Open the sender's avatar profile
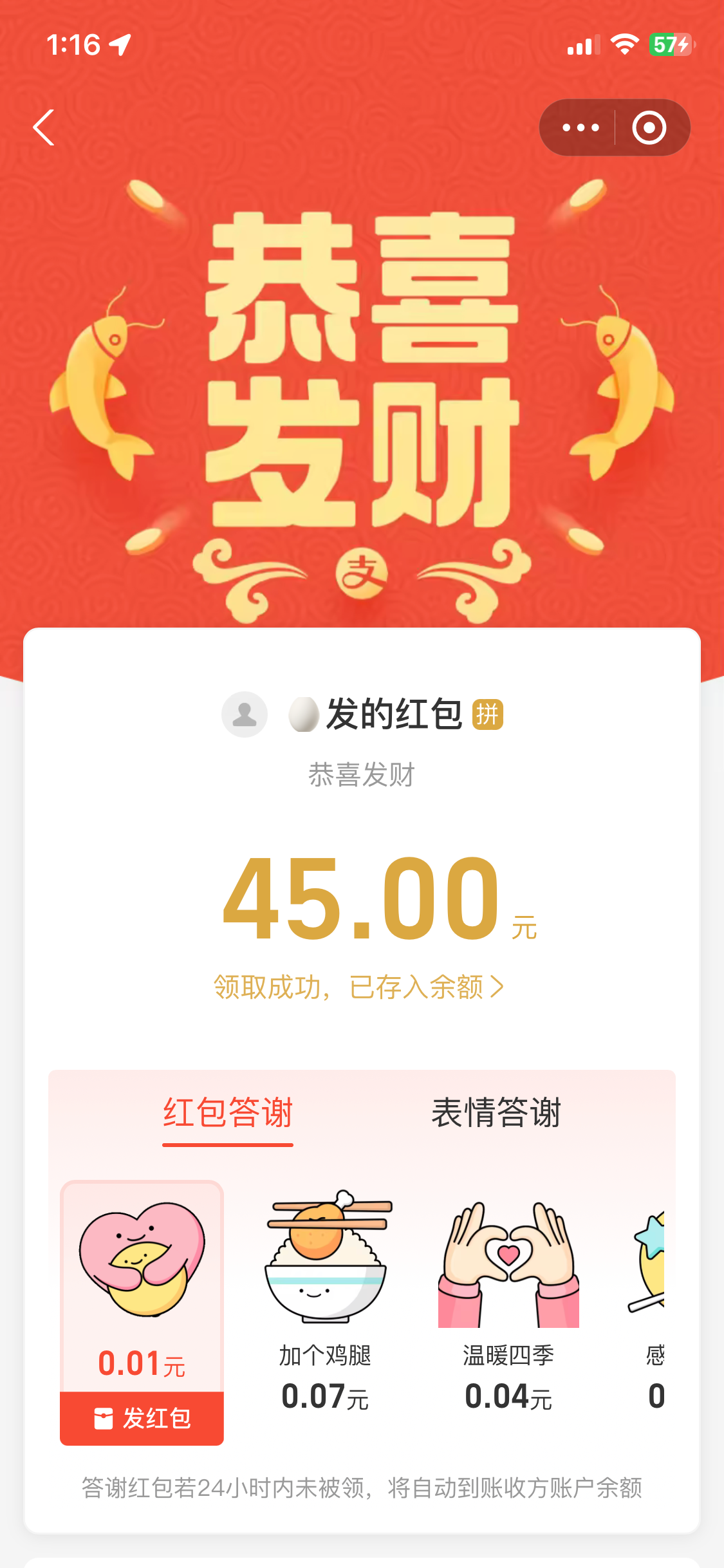 pyautogui.click(x=245, y=714)
